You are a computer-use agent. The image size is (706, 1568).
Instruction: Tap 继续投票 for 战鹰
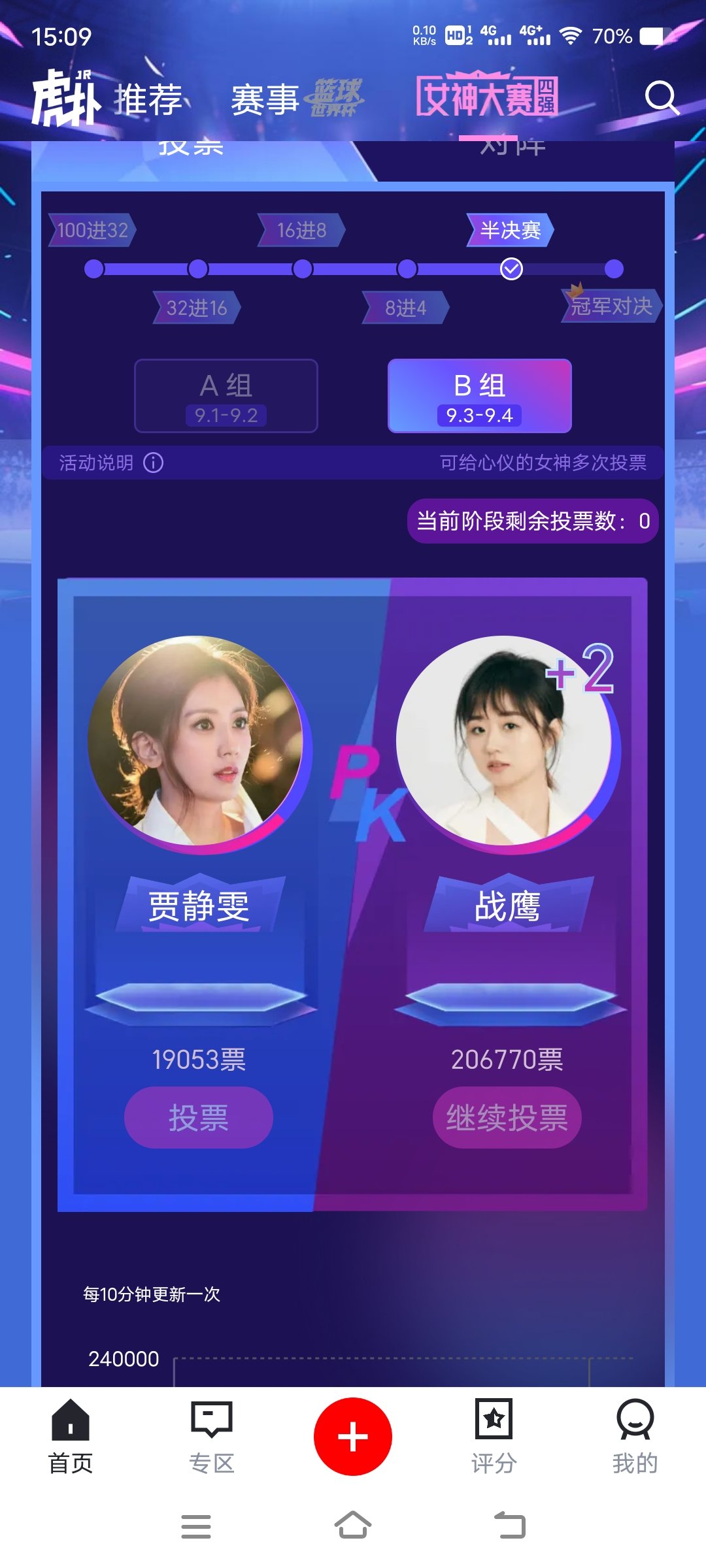pos(507,1117)
